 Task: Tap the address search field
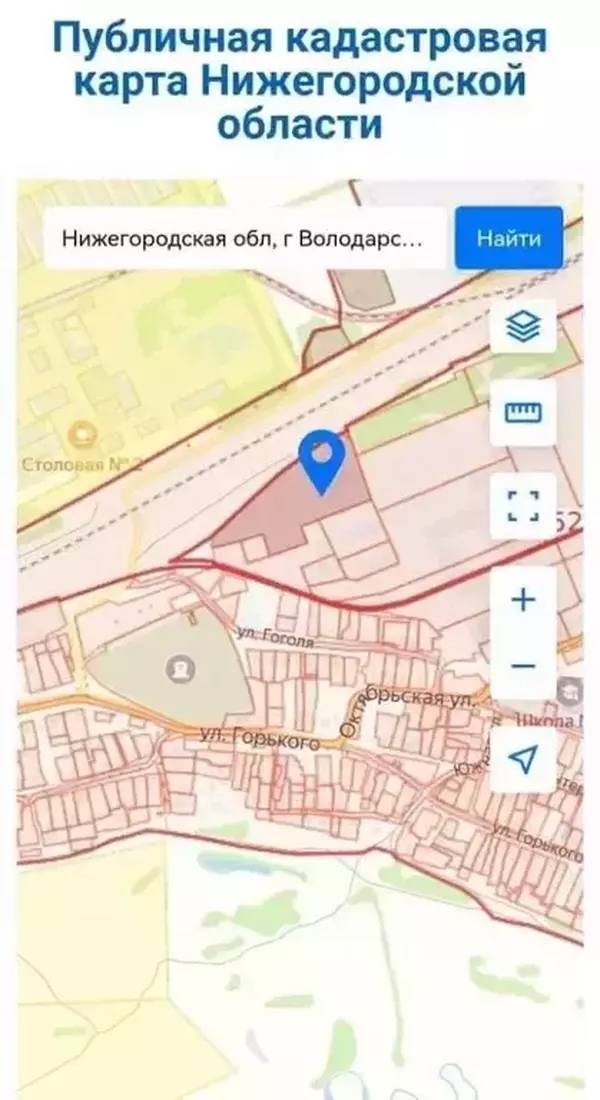[x=244, y=238]
